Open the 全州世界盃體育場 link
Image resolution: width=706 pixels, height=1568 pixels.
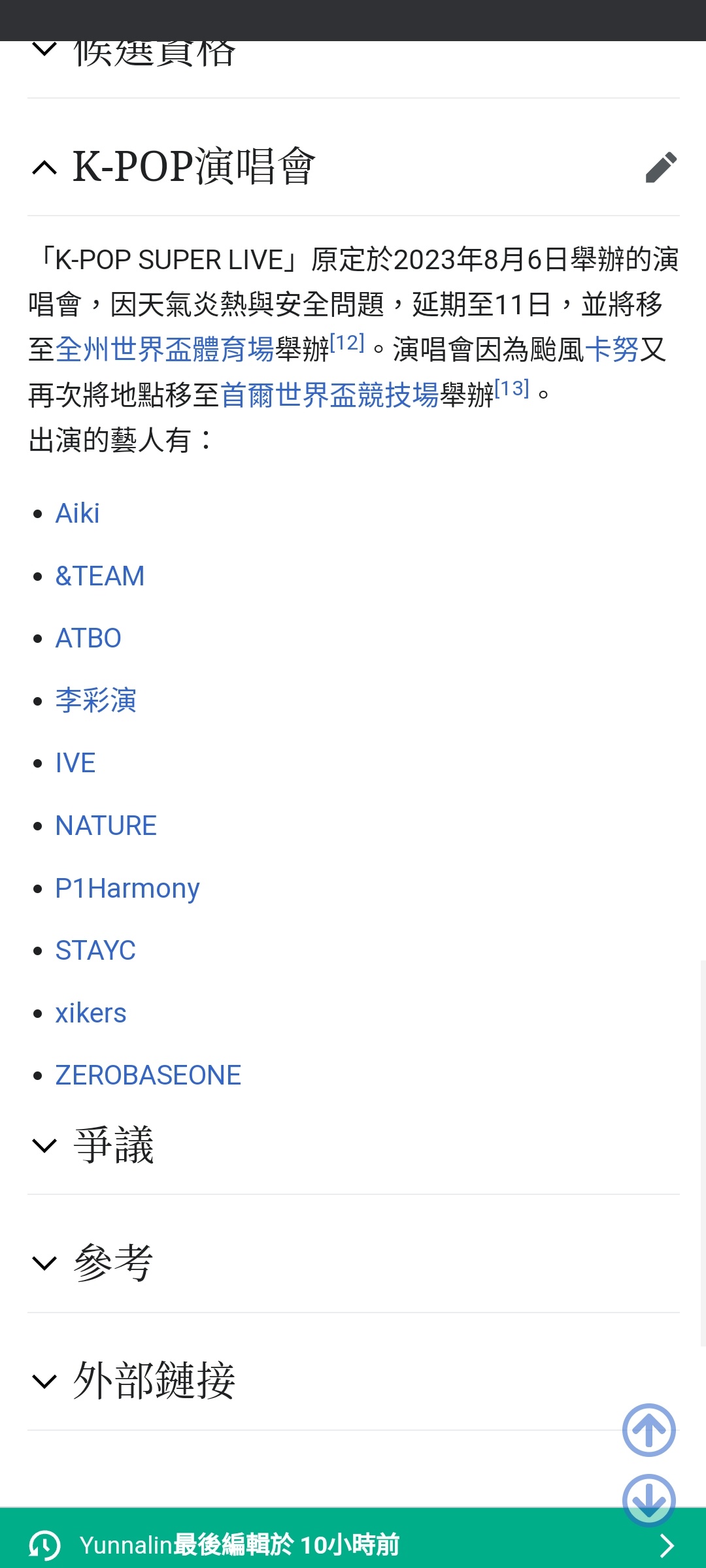point(165,350)
